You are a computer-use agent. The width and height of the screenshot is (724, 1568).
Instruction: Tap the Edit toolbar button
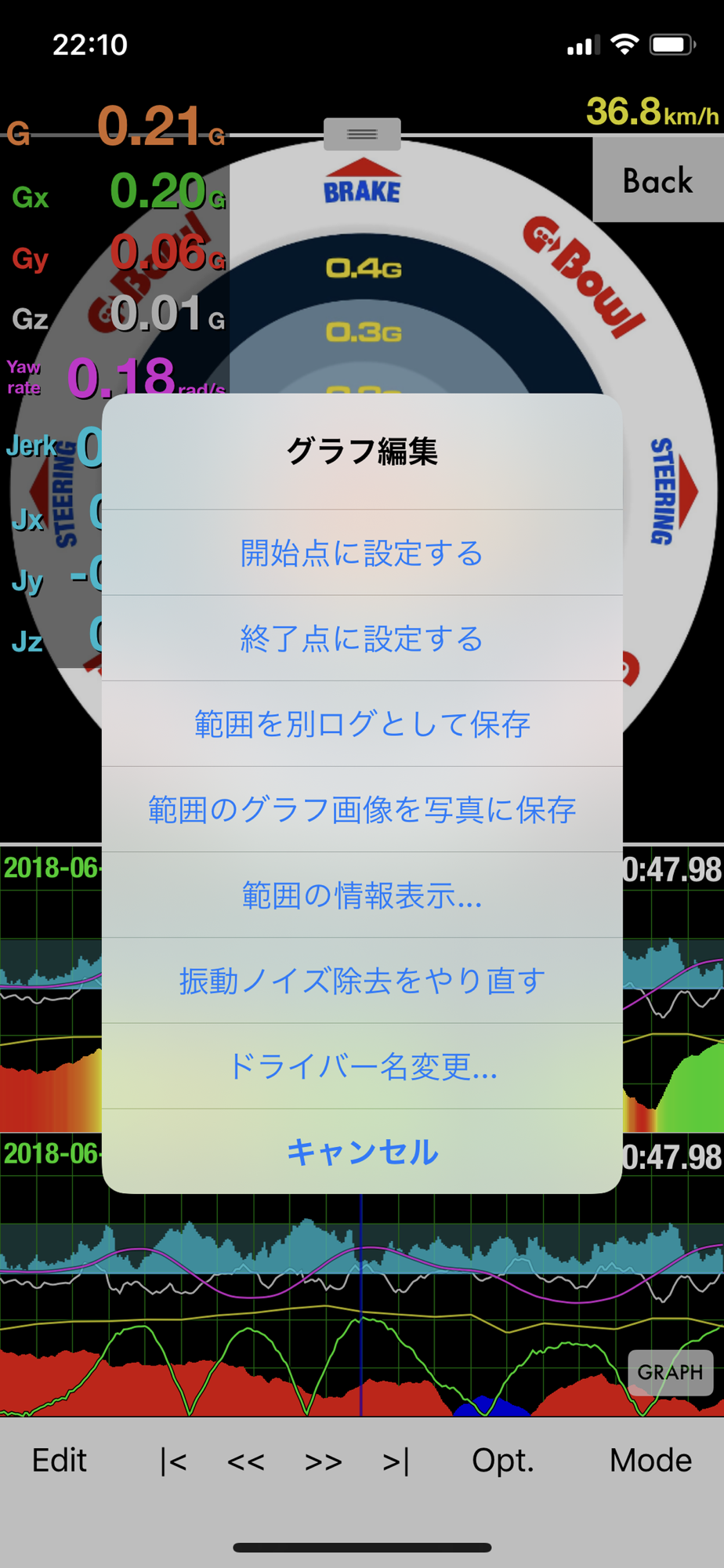[60, 1461]
